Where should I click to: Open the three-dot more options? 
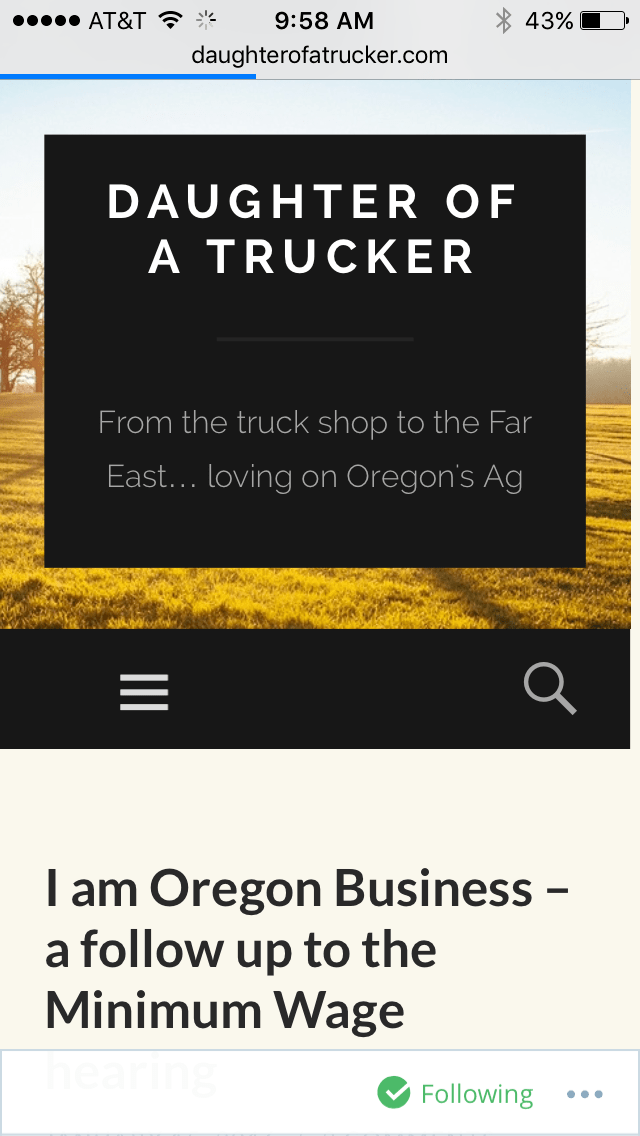(x=585, y=1094)
